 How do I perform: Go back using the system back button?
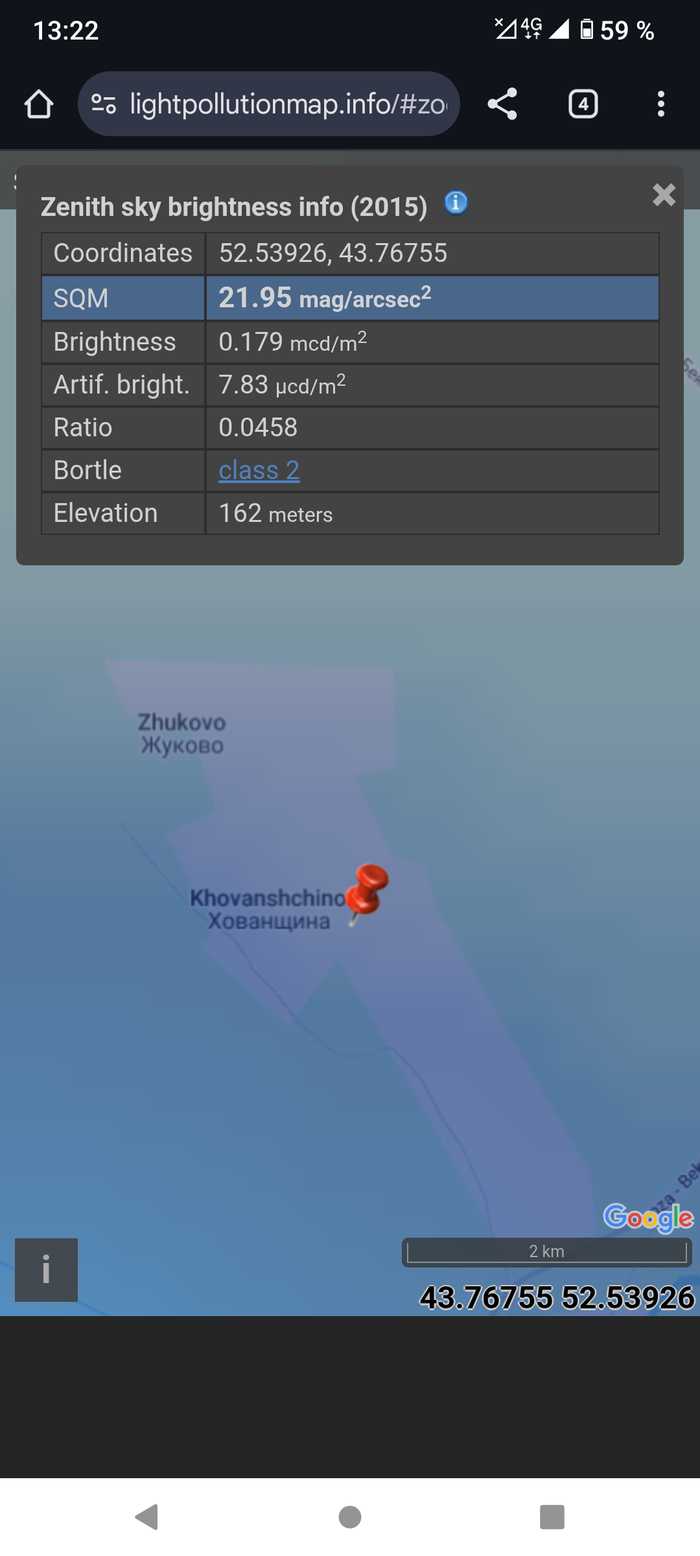[147, 1517]
